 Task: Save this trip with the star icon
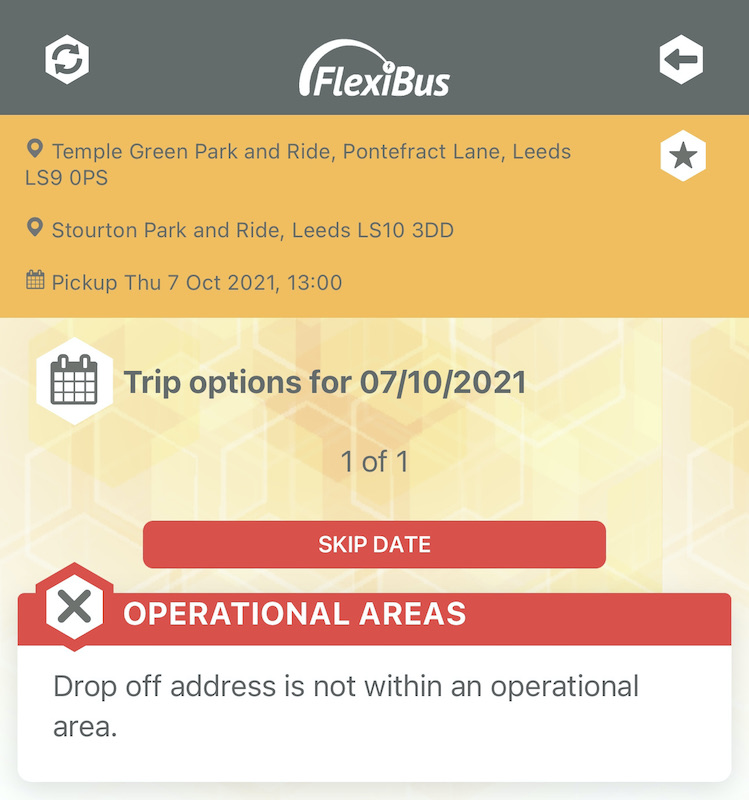683,157
